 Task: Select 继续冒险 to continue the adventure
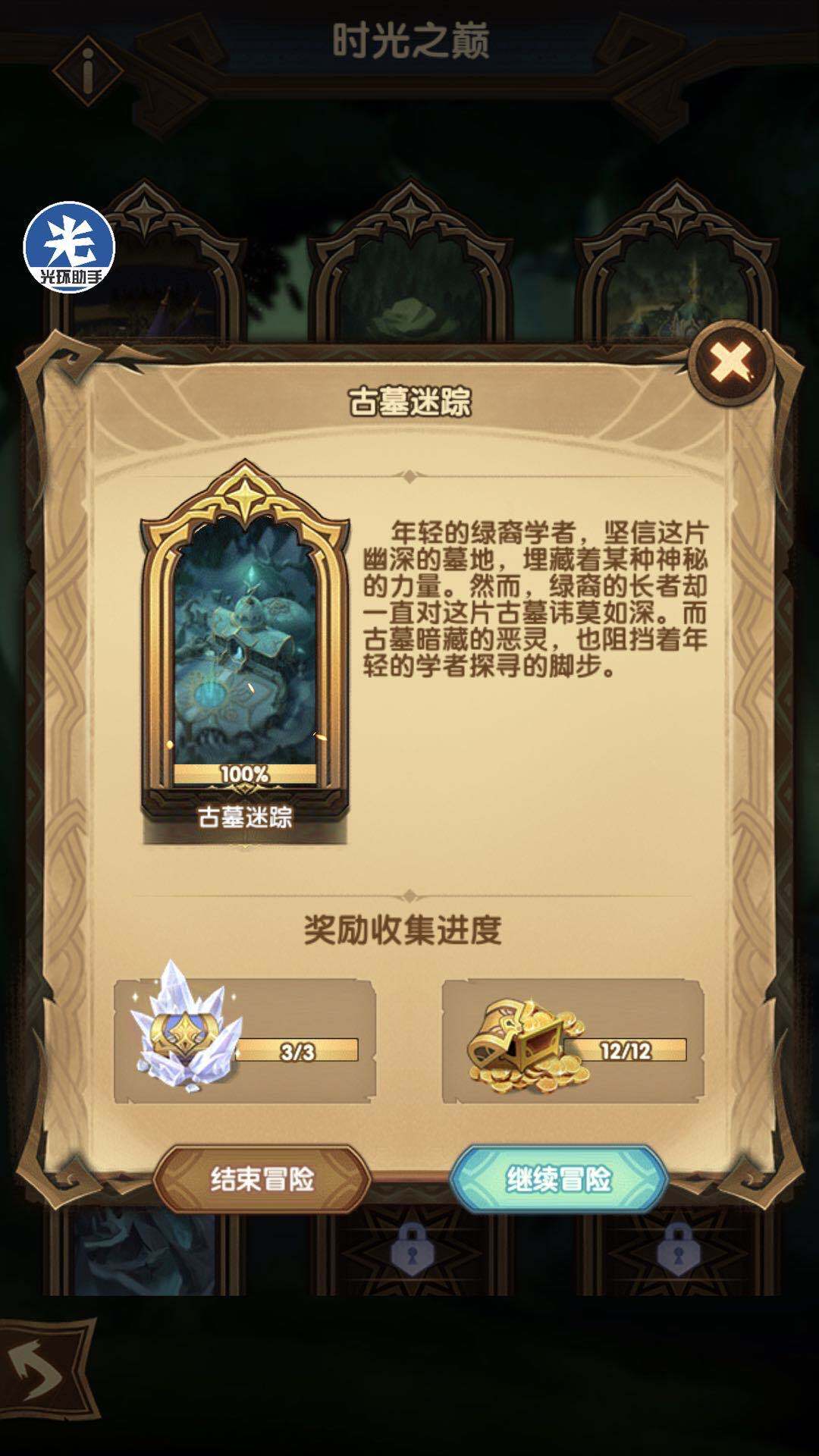click(559, 1179)
